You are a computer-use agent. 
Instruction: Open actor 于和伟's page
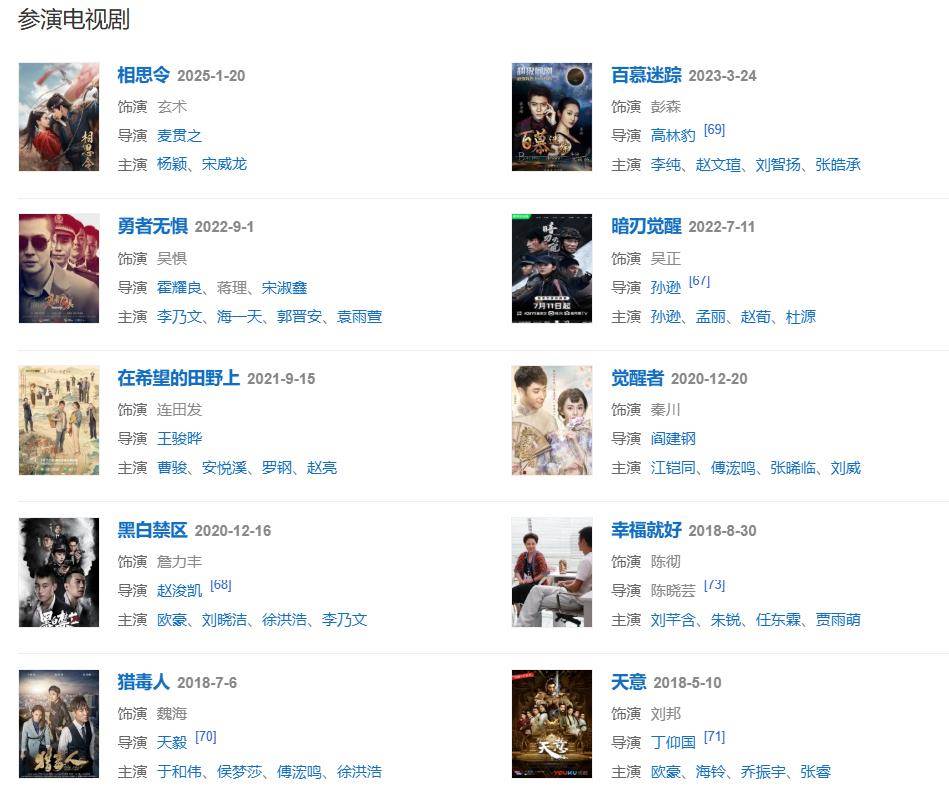click(179, 771)
